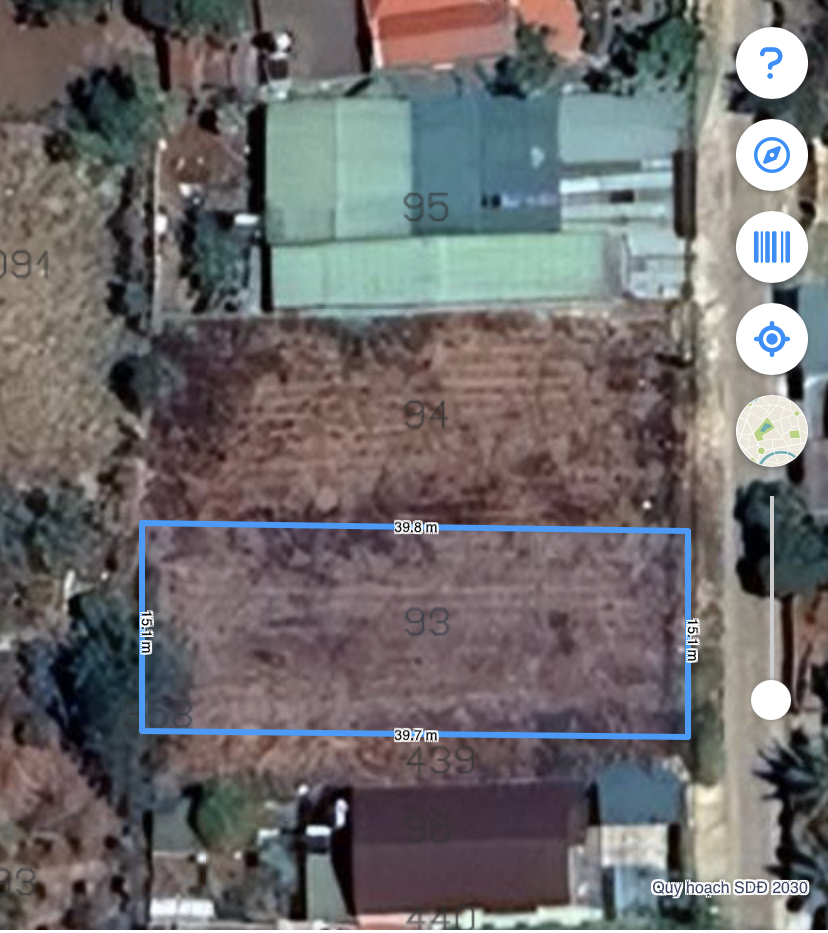Switch map type via the map thumbnail
Viewport: 828px width, 933px height.
[771, 431]
